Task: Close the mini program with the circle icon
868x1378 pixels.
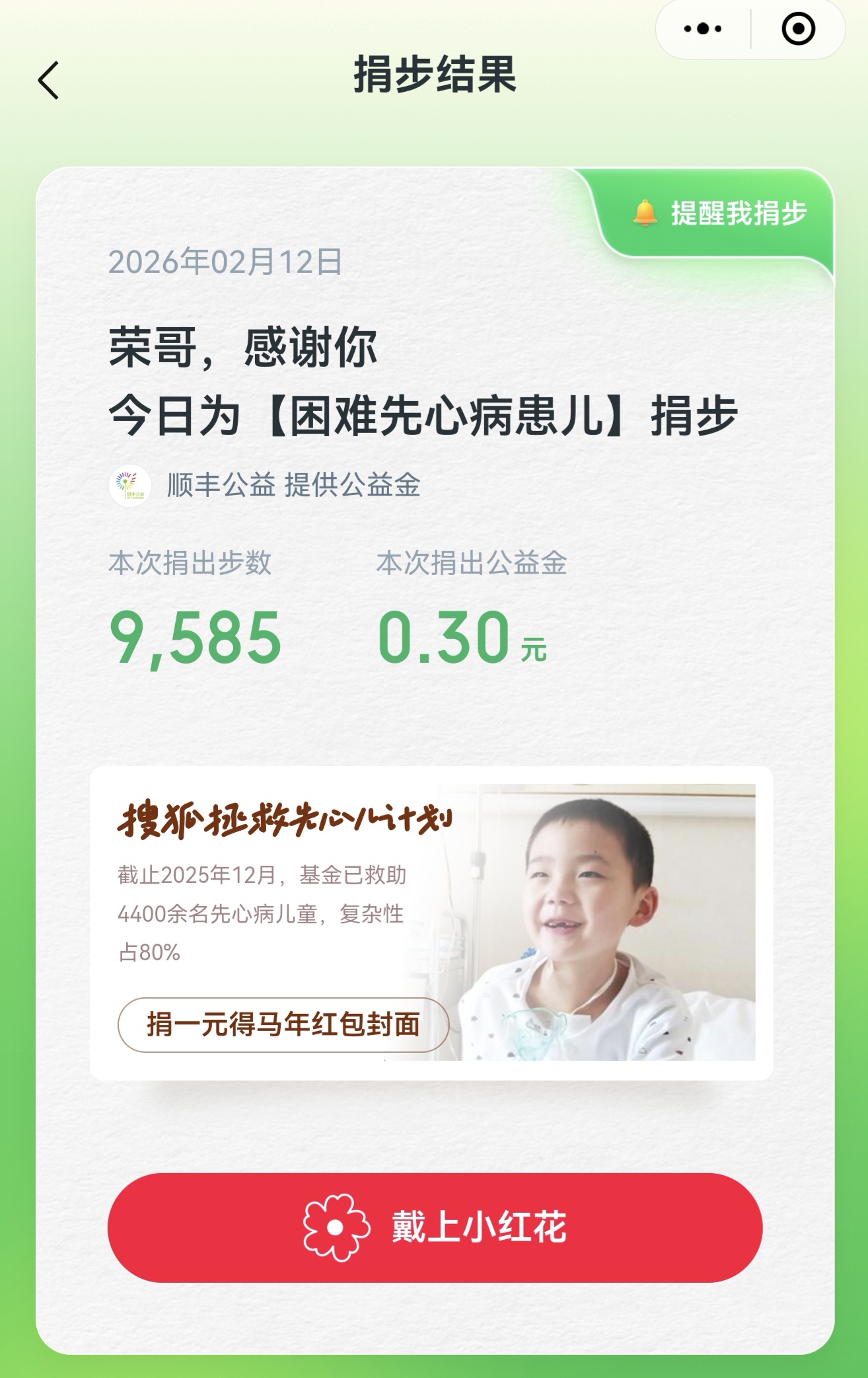Action: pos(798,29)
